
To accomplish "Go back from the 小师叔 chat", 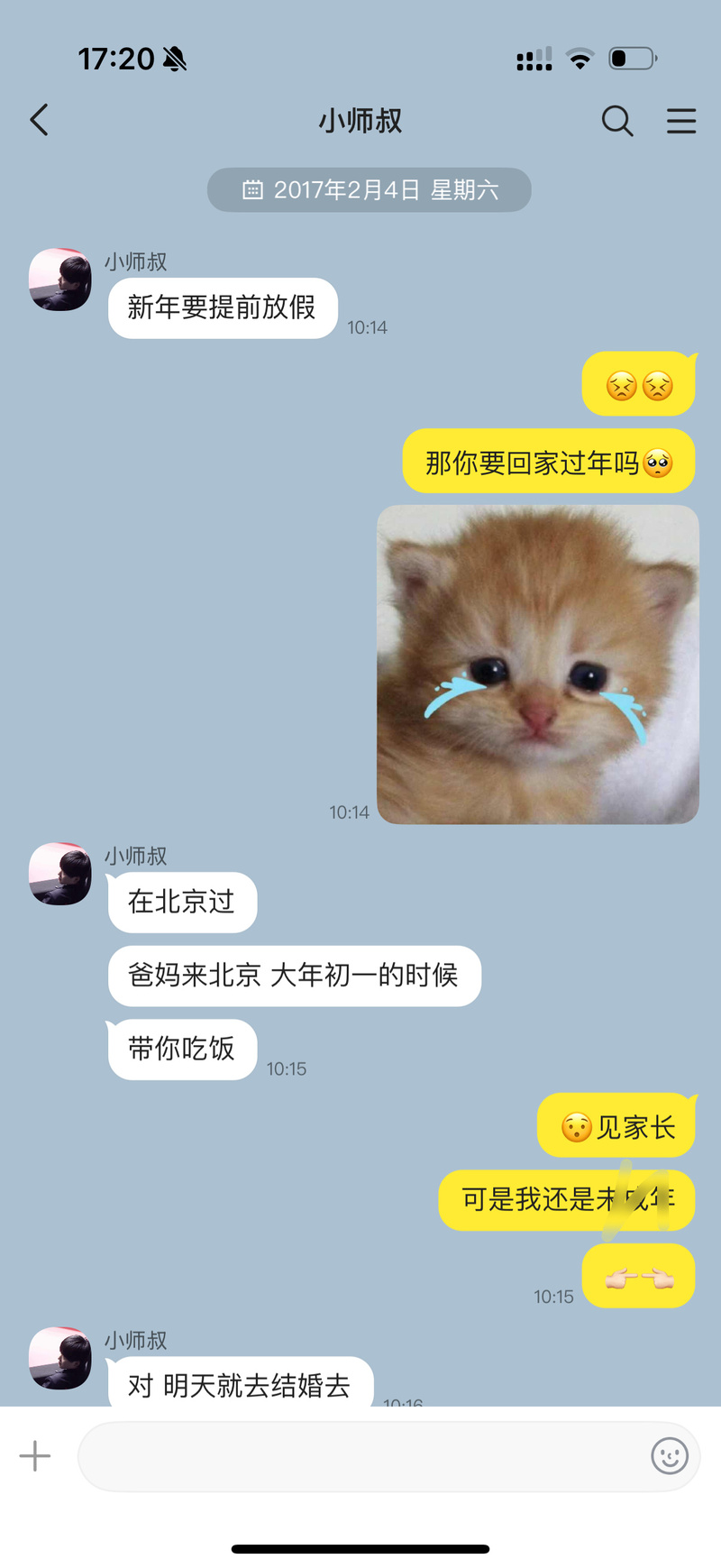I will (x=39, y=120).
